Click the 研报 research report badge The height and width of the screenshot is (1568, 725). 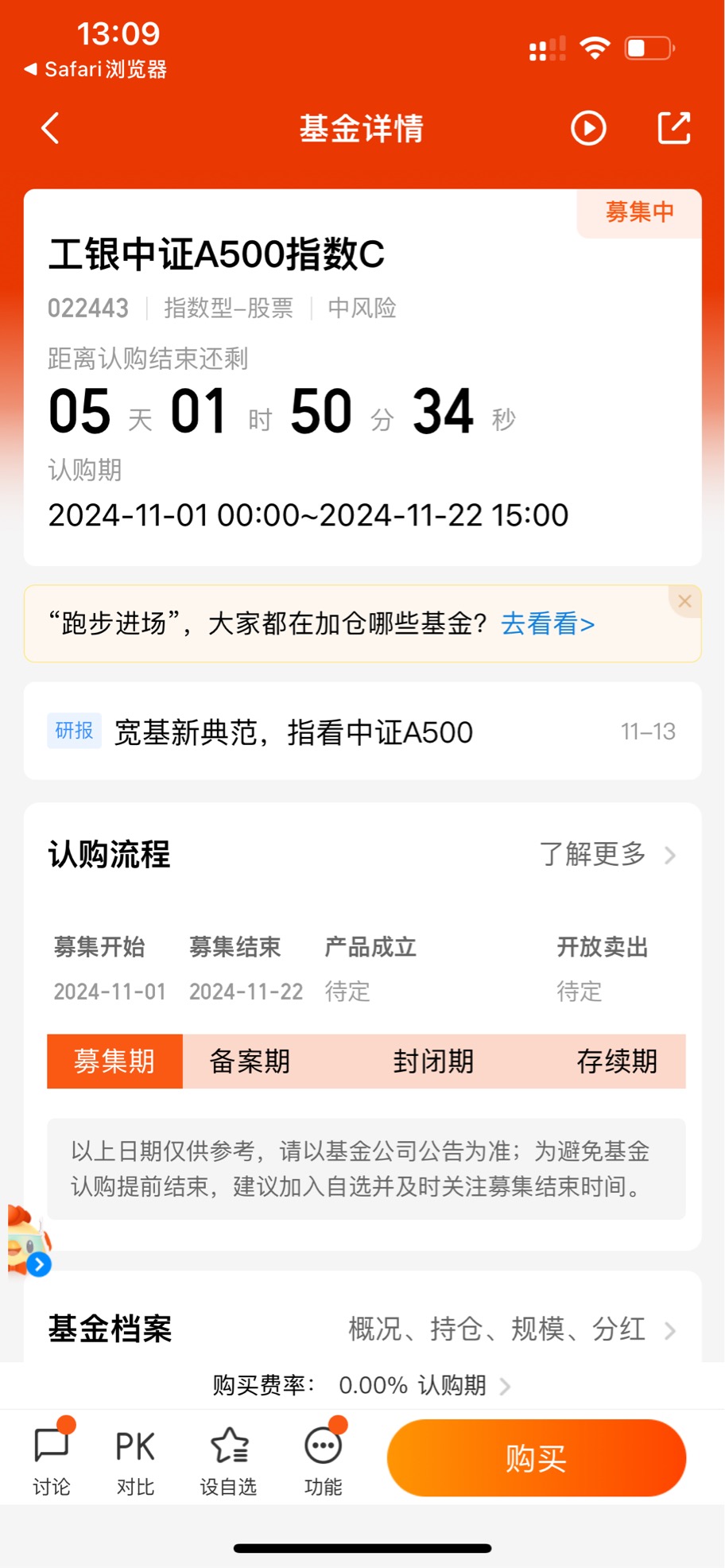[74, 731]
